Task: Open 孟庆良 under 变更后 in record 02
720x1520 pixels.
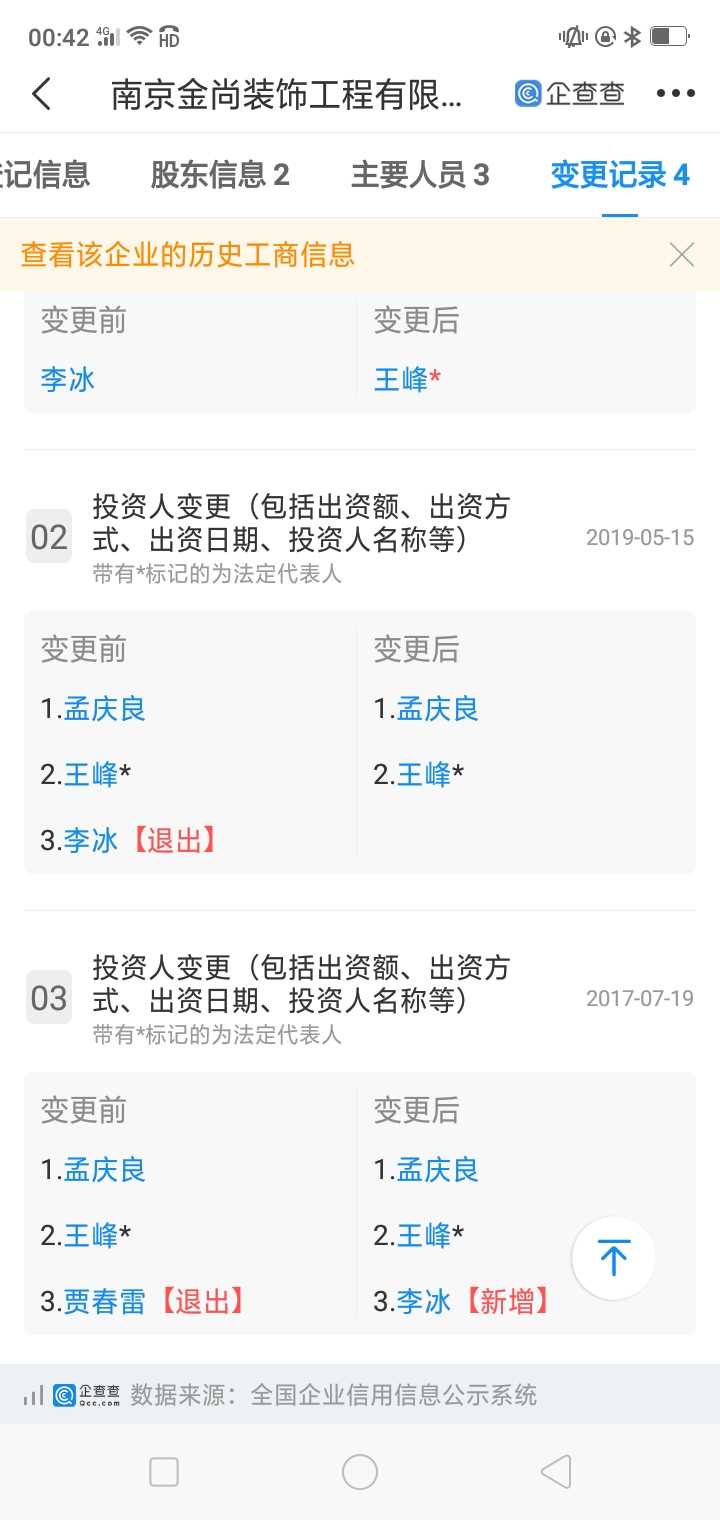Action: 438,709
